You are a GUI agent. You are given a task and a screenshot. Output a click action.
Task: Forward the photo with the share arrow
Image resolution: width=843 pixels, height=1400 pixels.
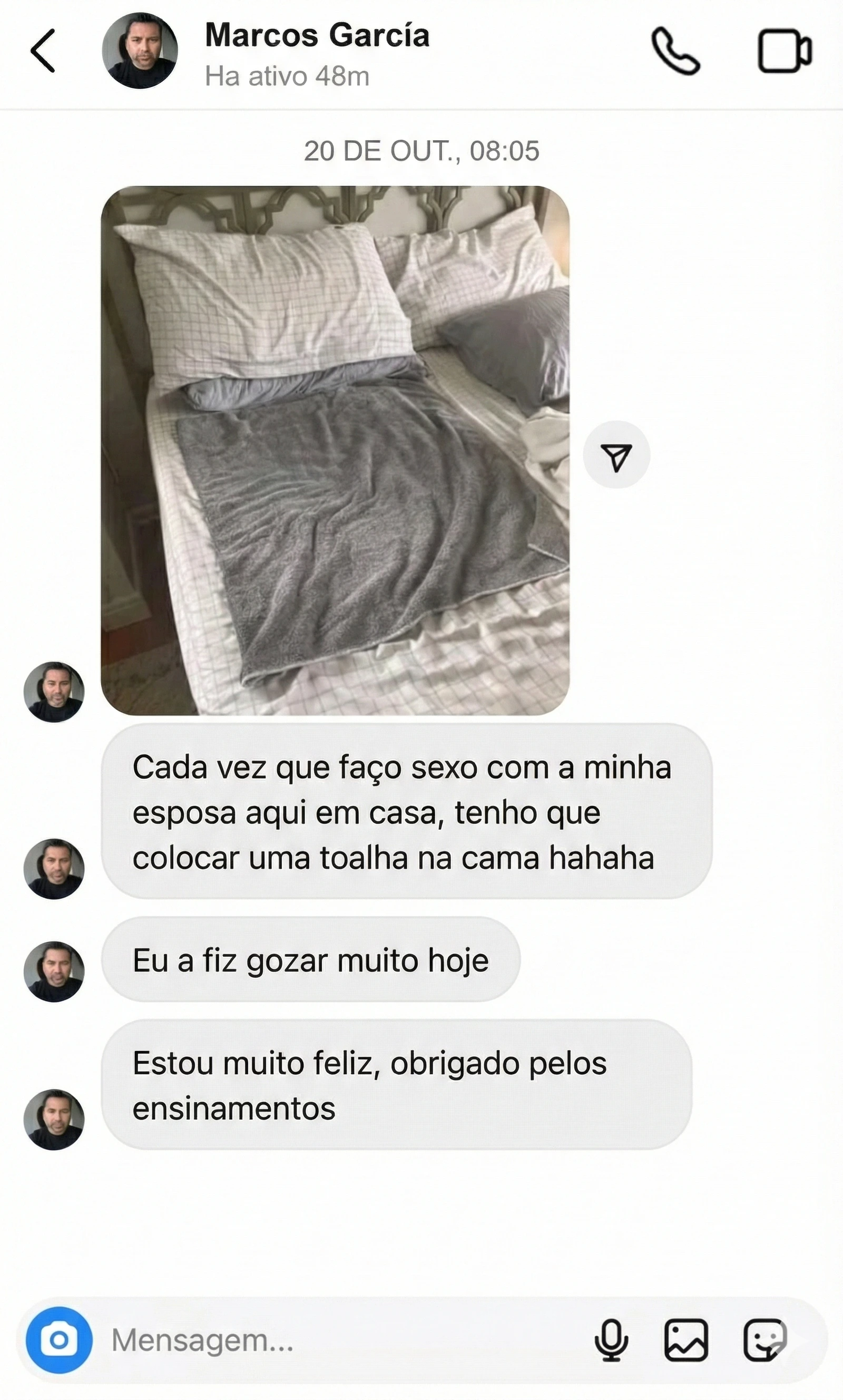pyautogui.click(x=616, y=455)
